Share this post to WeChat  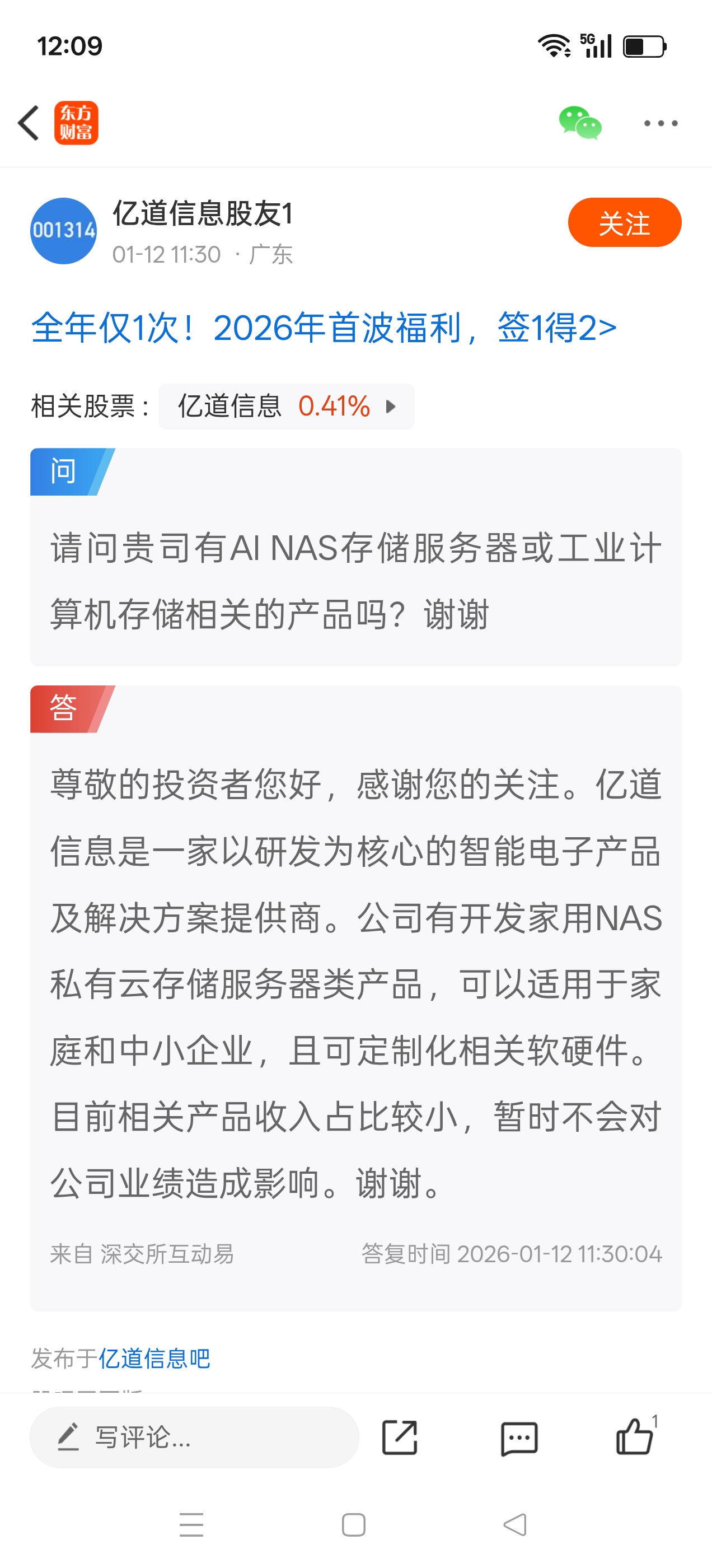tap(579, 123)
